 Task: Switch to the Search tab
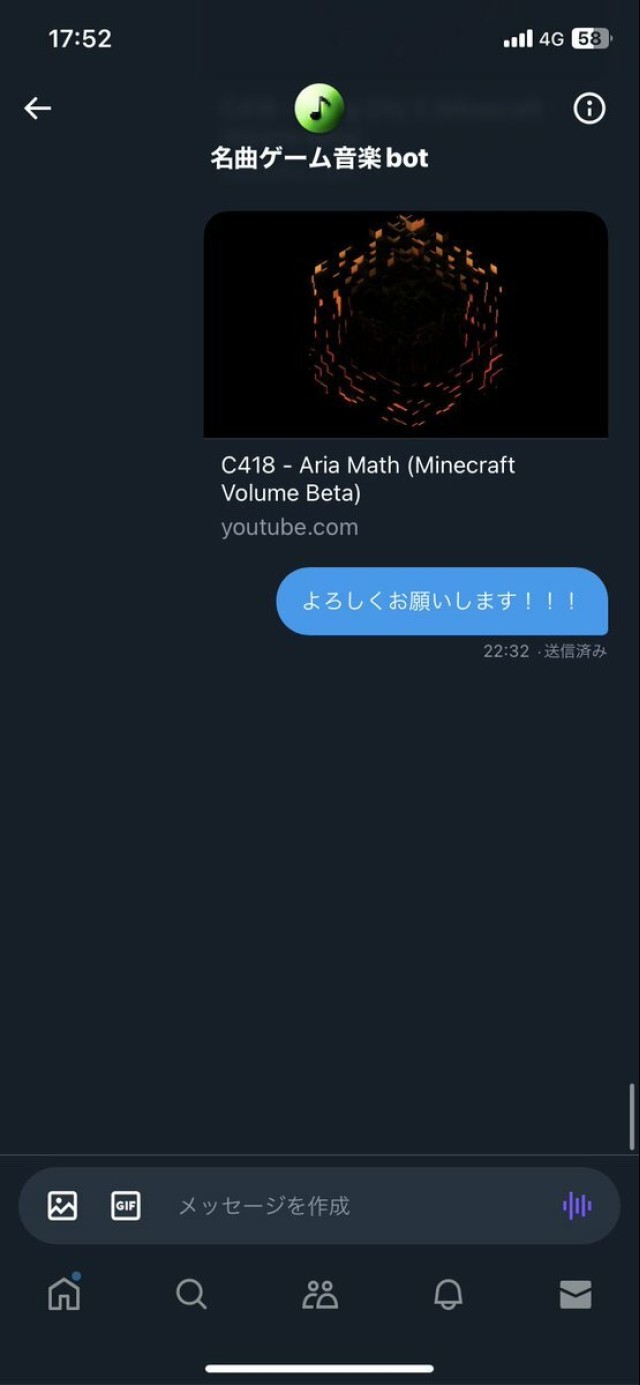point(191,1294)
